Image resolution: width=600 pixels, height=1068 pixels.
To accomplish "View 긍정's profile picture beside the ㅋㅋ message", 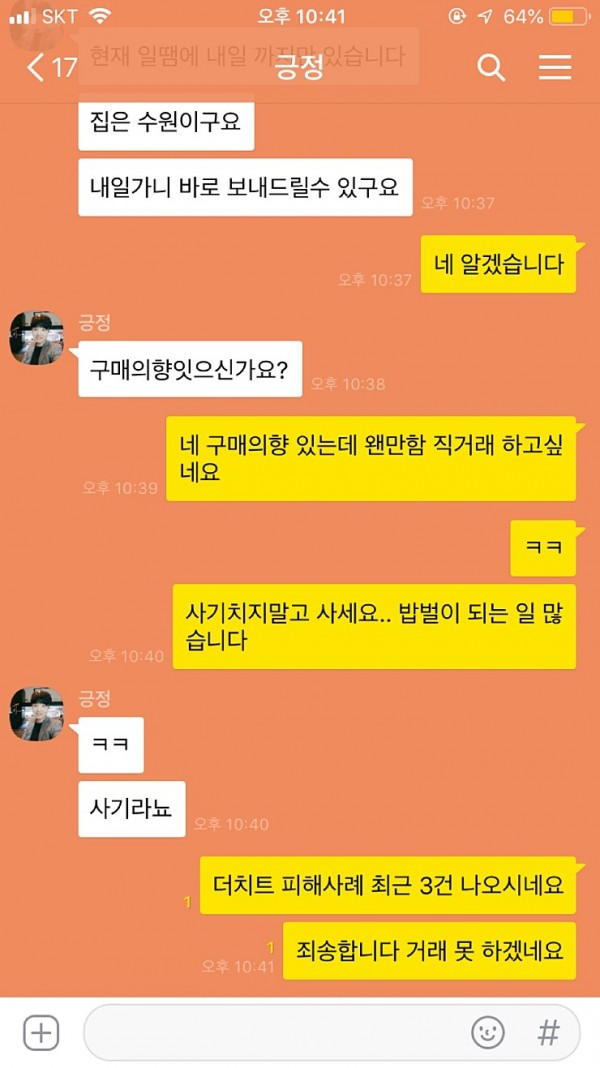I will (x=37, y=713).
